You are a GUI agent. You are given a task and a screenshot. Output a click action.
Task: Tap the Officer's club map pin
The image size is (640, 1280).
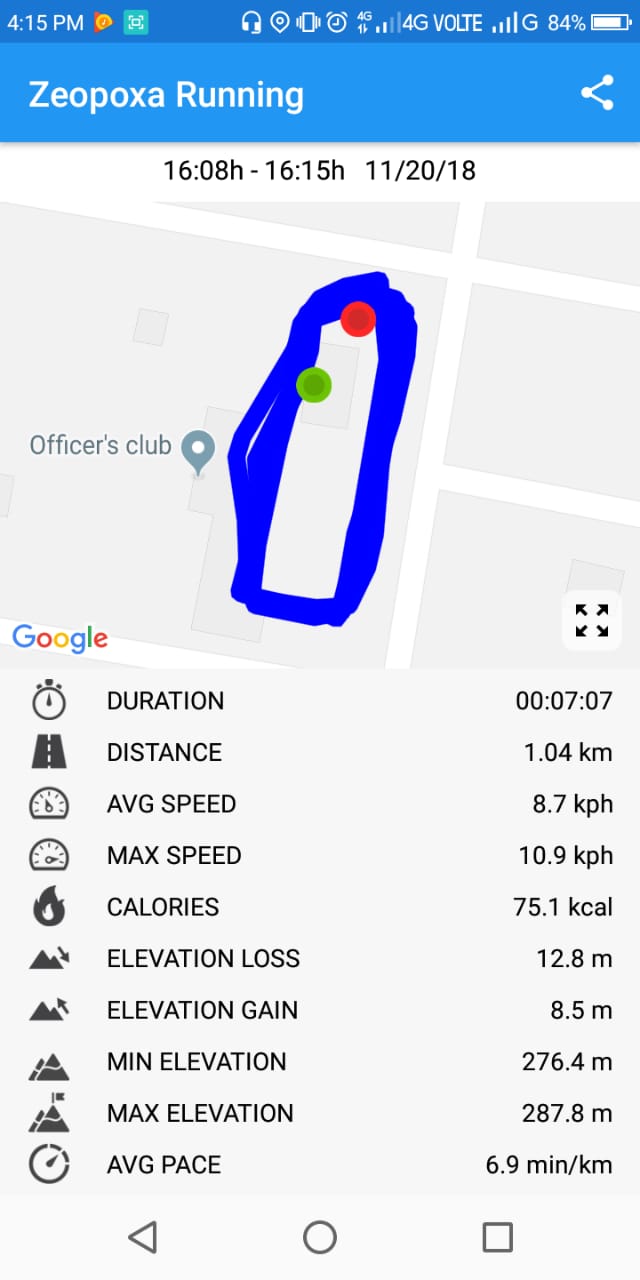click(199, 452)
